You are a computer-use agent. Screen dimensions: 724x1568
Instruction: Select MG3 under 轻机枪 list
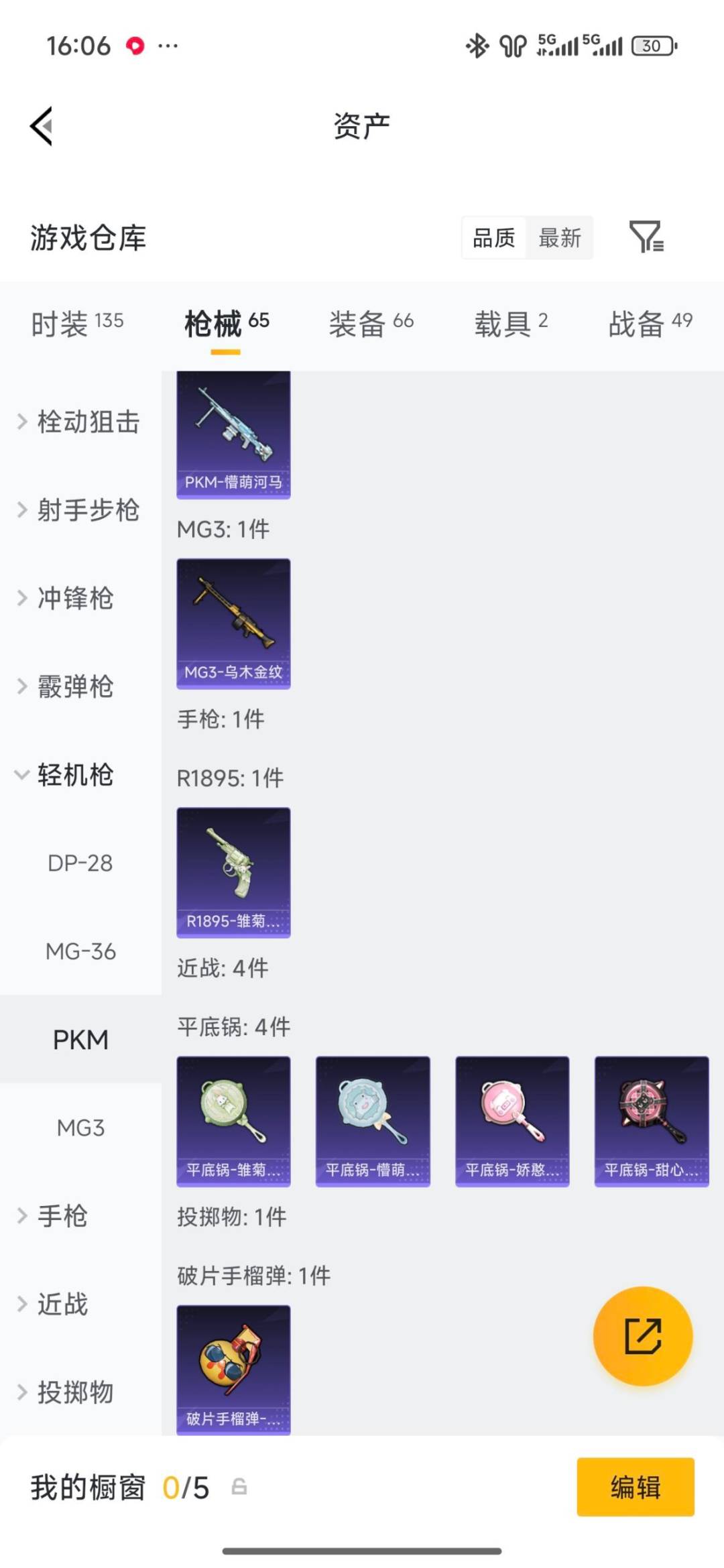tap(80, 1128)
